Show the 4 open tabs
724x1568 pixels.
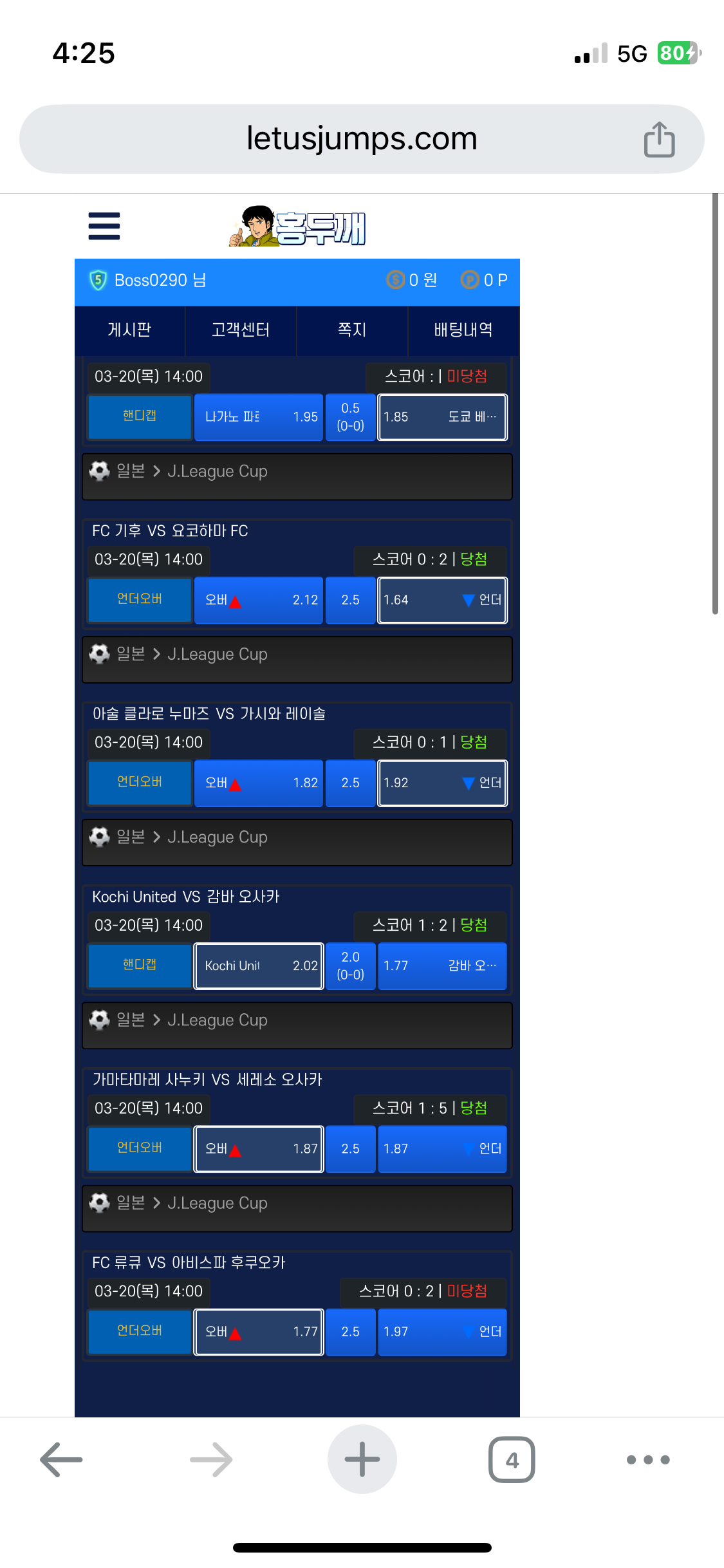click(512, 1459)
